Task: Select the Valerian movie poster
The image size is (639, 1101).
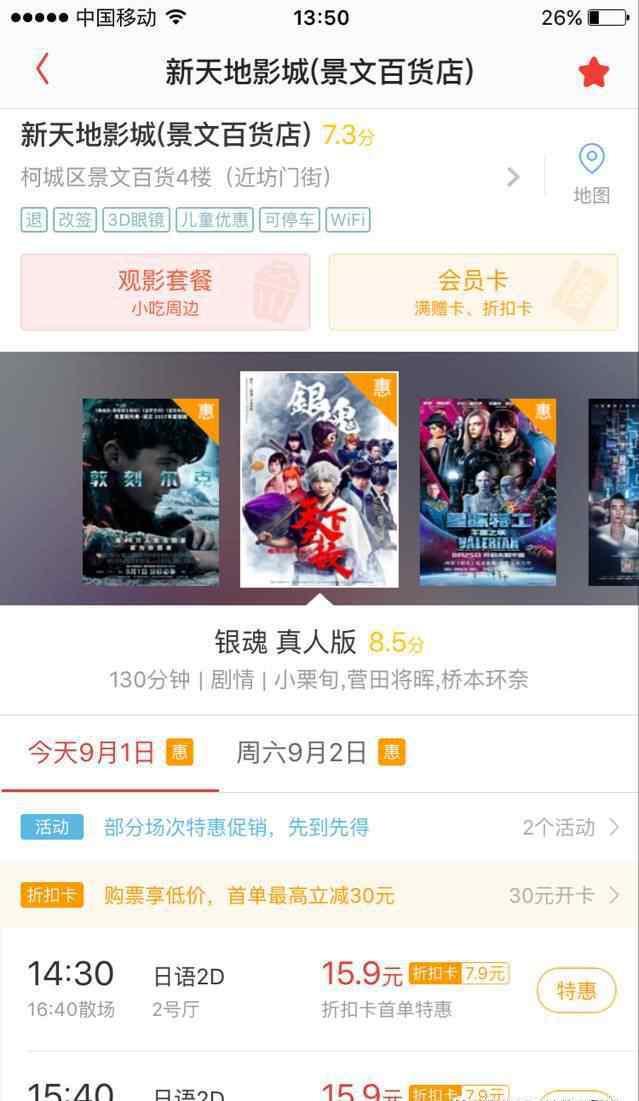Action: (487, 492)
